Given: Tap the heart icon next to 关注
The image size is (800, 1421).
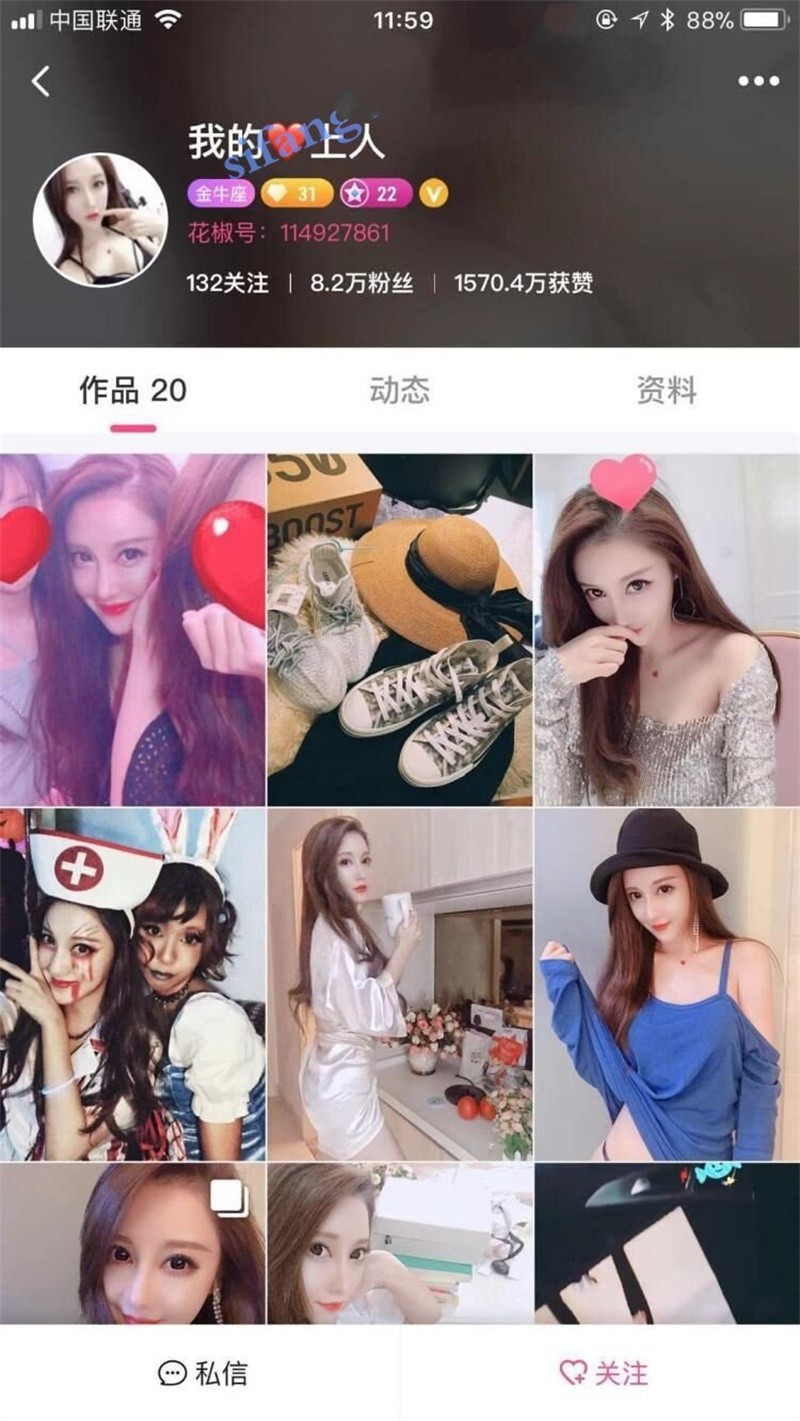Looking at the screenshot, I should tap(571, 1375).
